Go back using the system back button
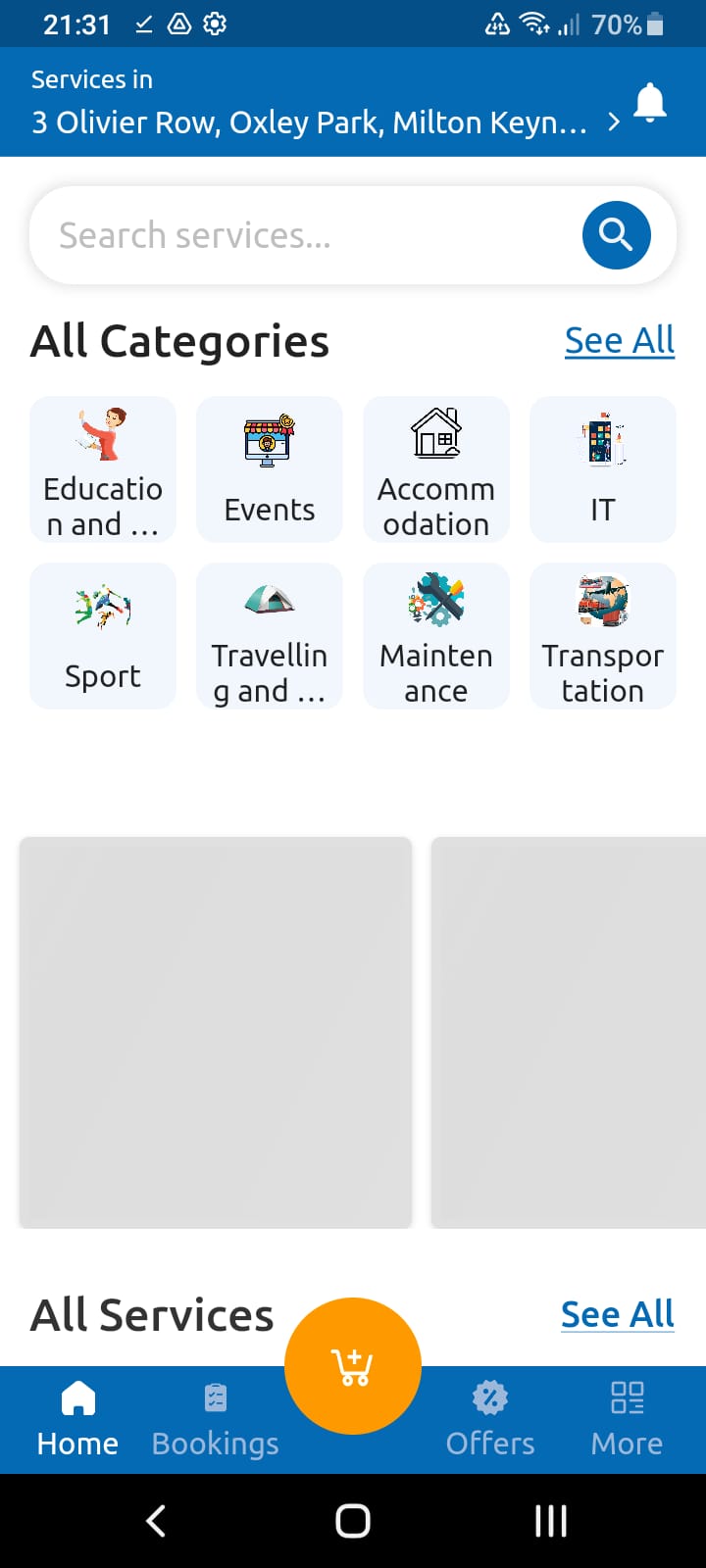Viewport: 706px width, 1568px height. coord(155,1521)
